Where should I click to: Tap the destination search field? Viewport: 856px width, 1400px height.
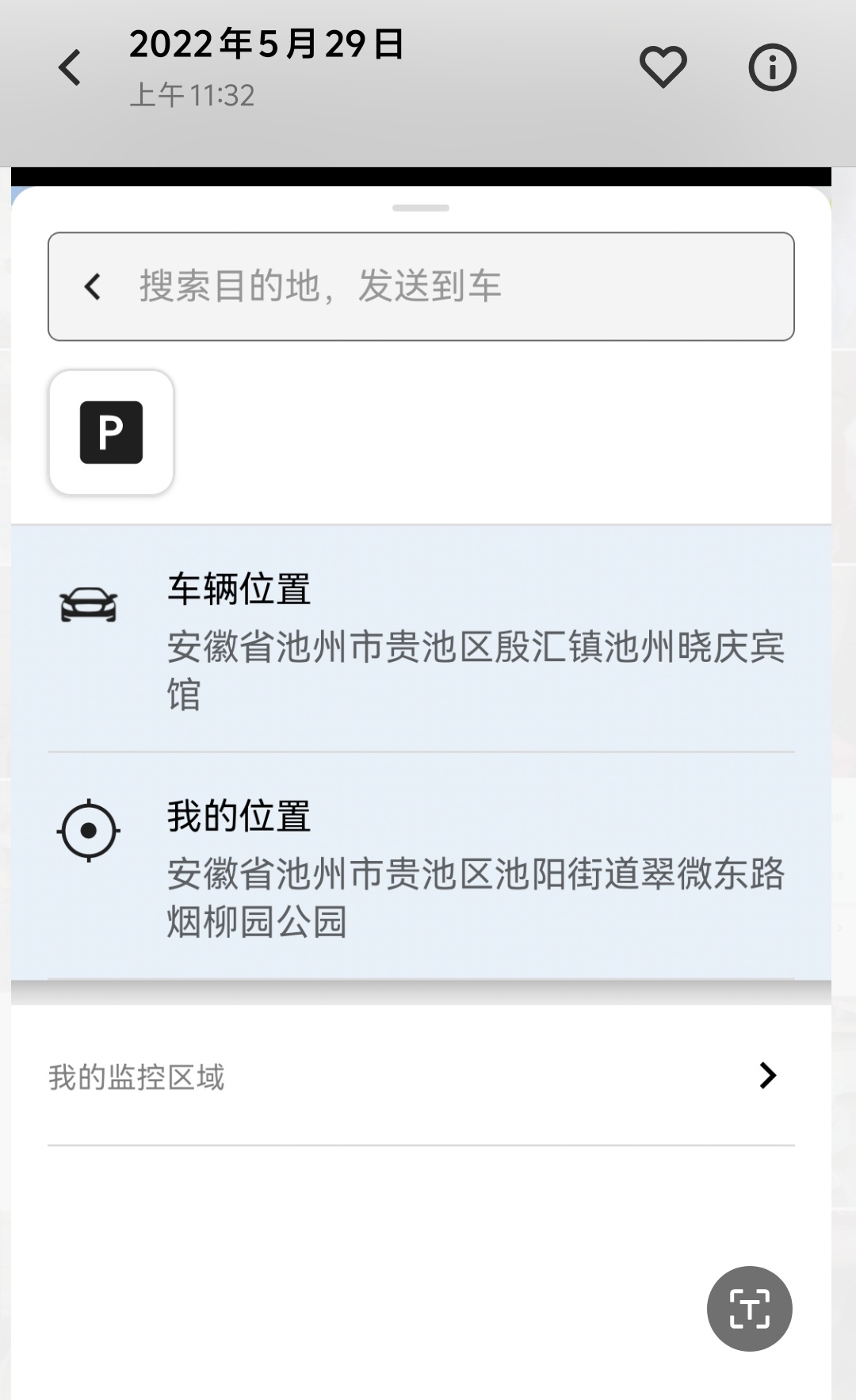444,286
